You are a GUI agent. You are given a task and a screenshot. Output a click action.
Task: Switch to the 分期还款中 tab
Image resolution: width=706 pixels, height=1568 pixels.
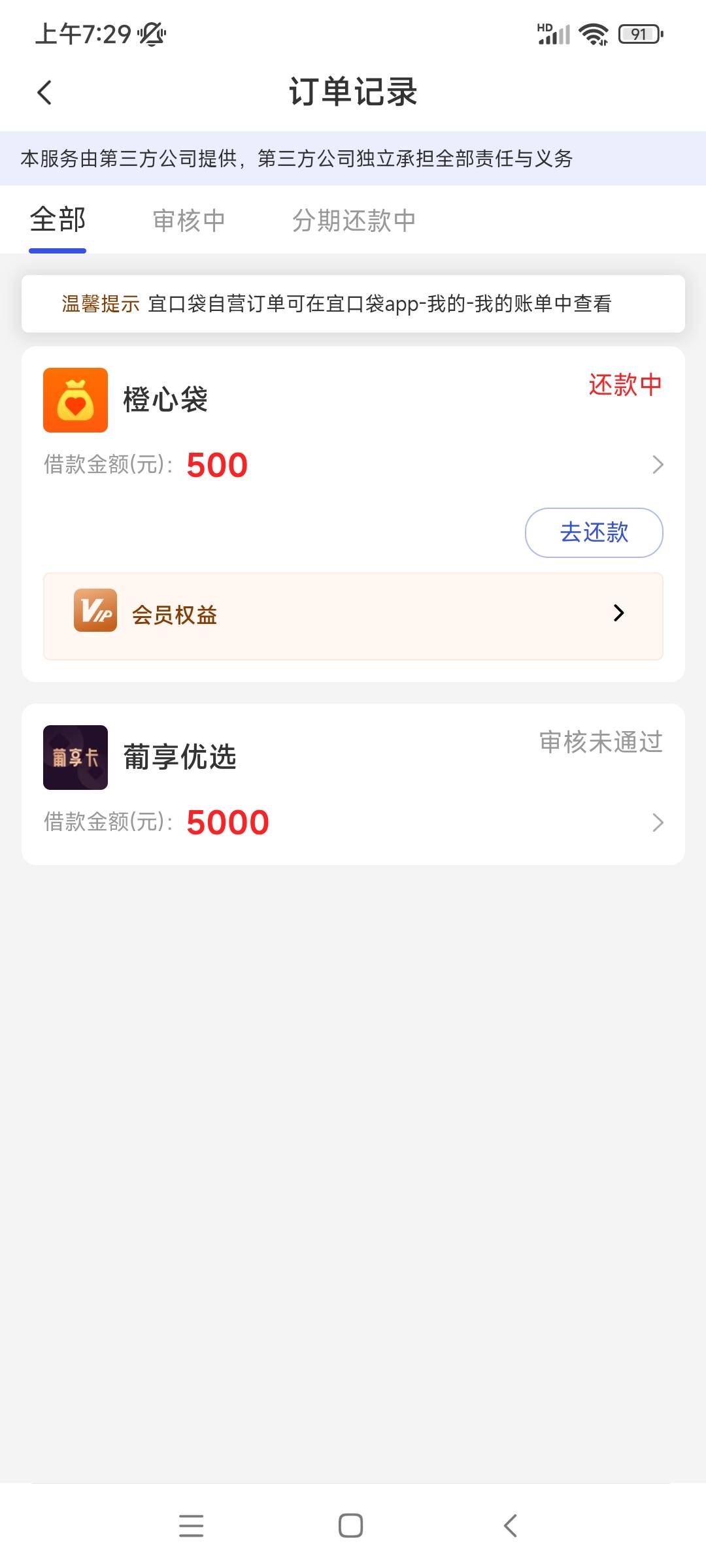[x=354, y=221]
